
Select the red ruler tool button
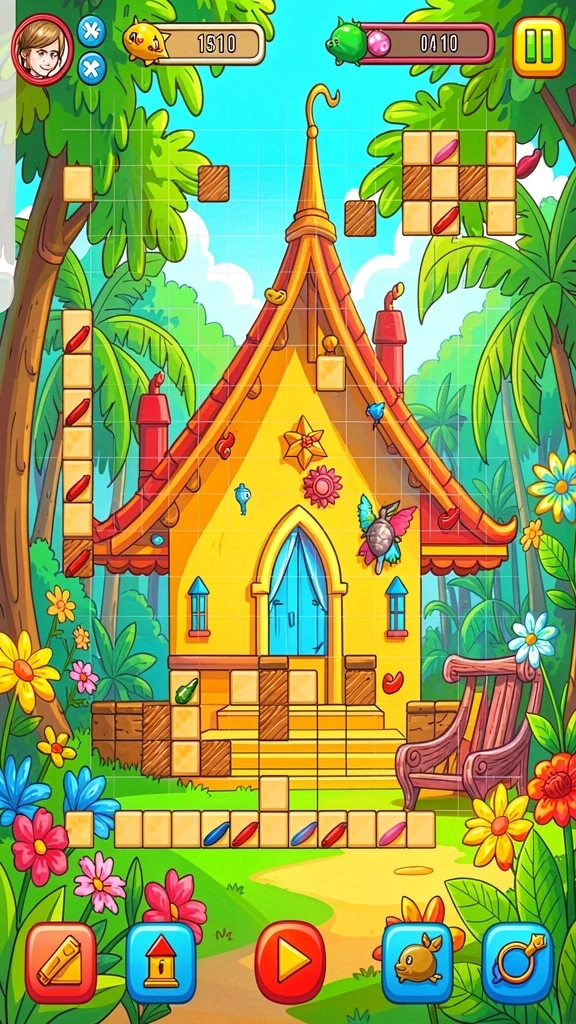(x=61, y=961)
